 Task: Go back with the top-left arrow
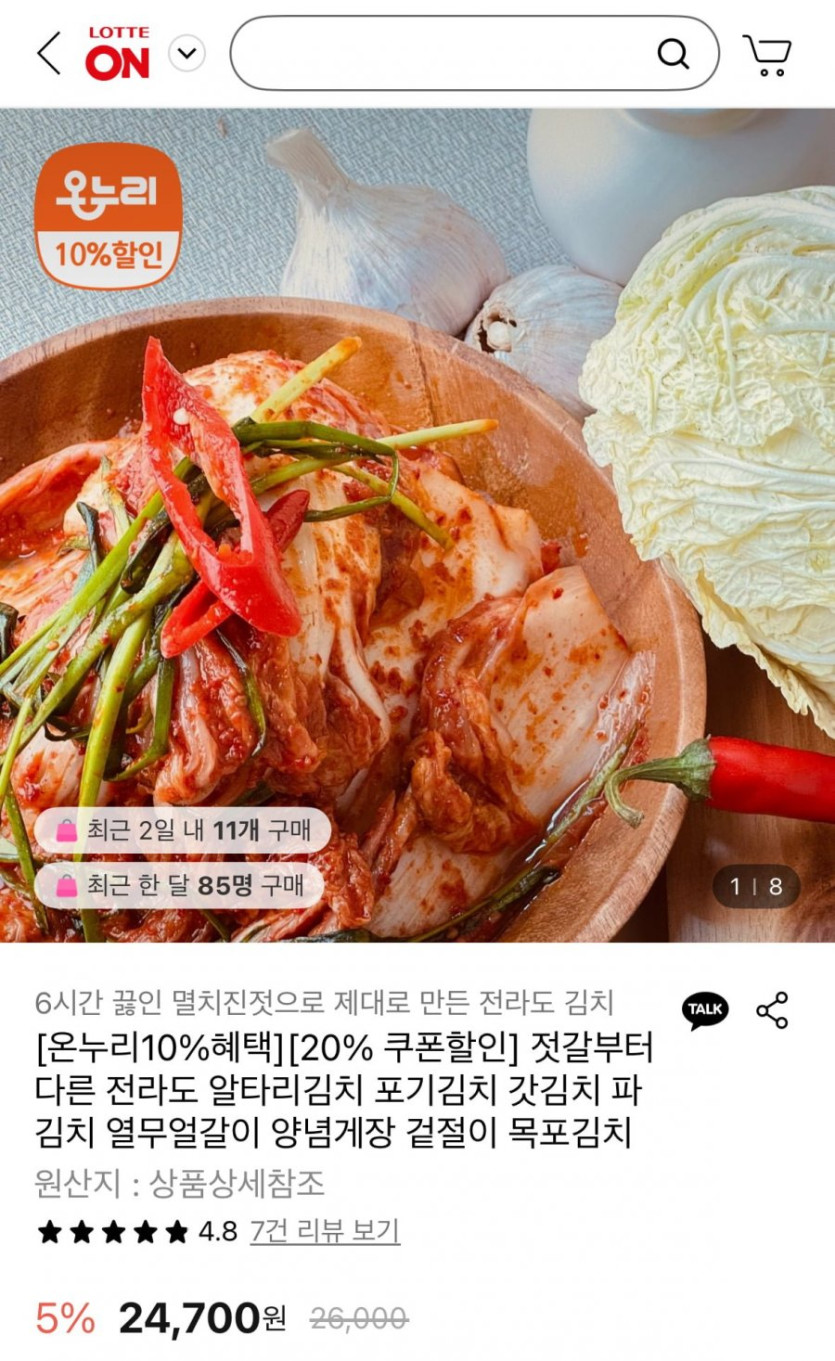(49, 53)
